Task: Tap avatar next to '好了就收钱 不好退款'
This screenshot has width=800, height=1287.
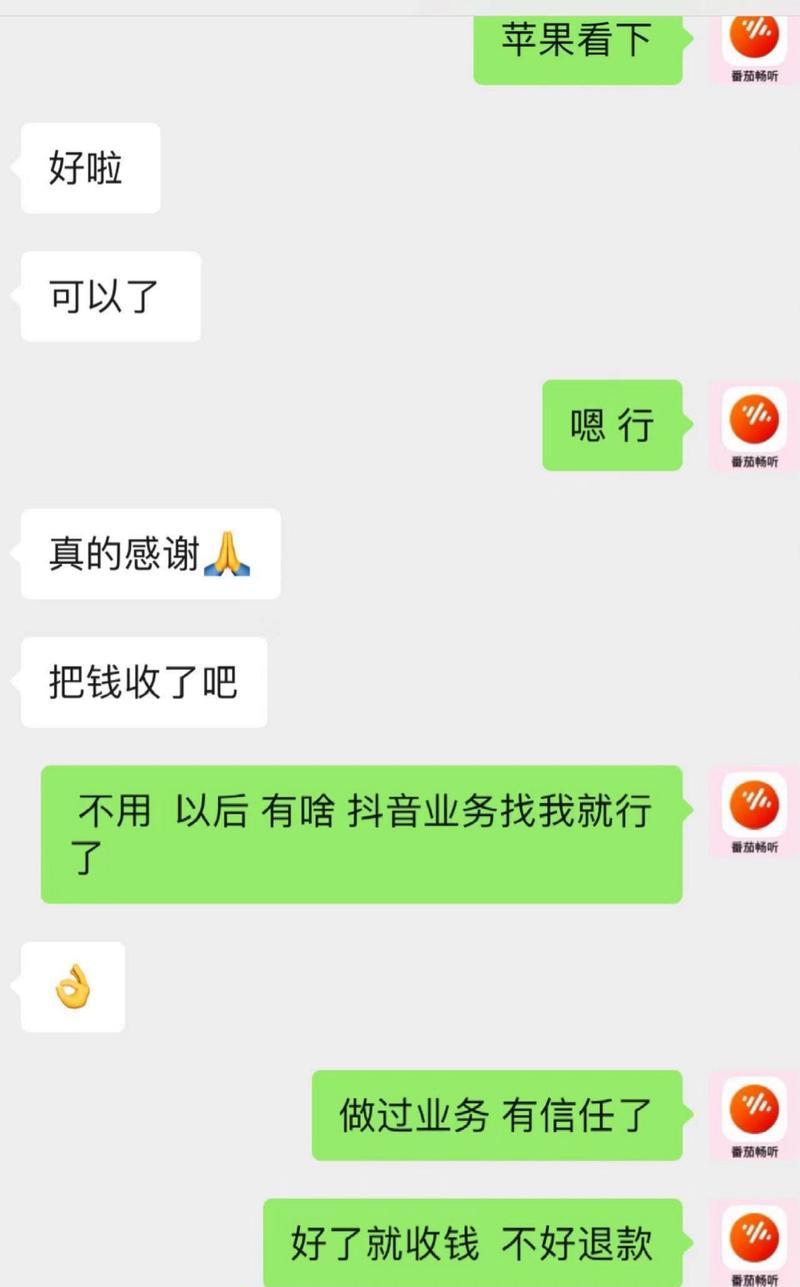Action: [x=754, y=1243]
